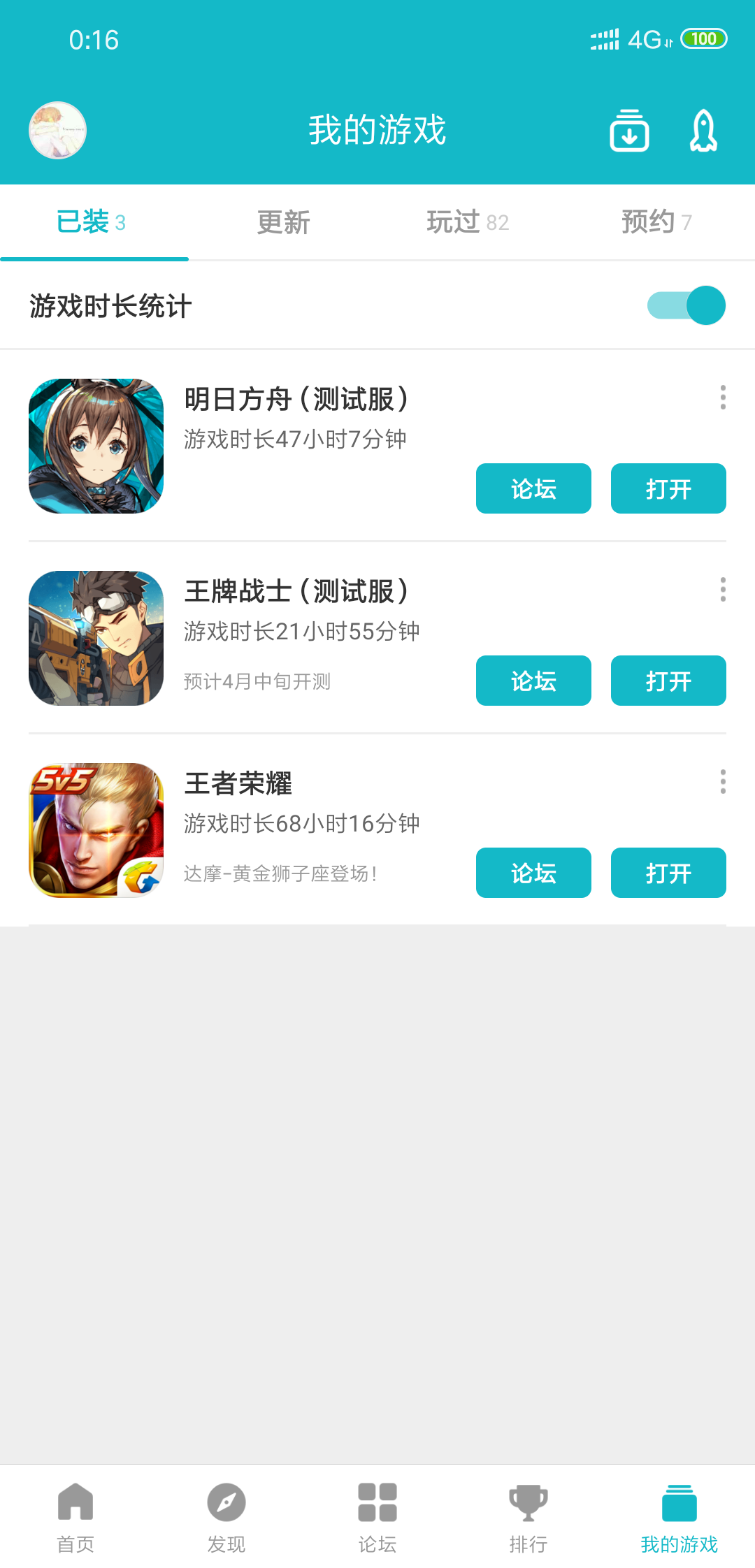
Task: Open the 王者荣耀 论坛
Action: 533,873
